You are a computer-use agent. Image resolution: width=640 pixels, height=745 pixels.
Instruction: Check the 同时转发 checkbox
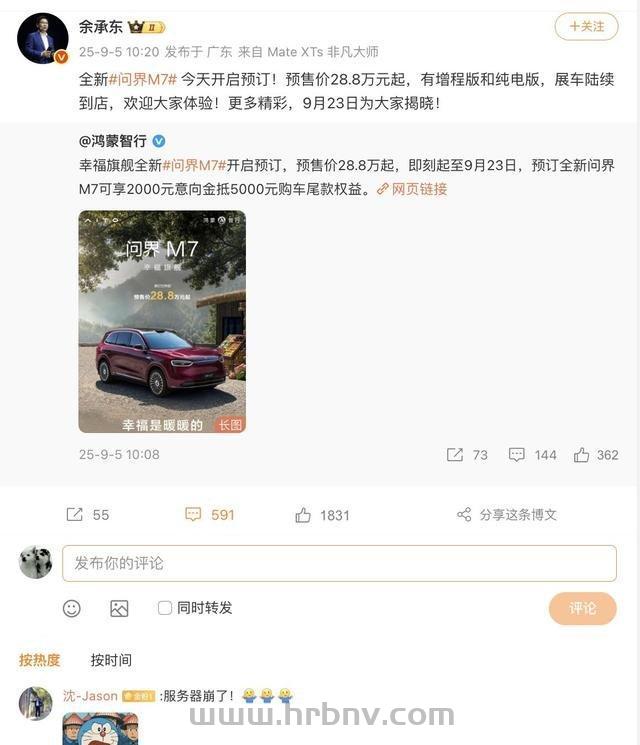[165, 608]
